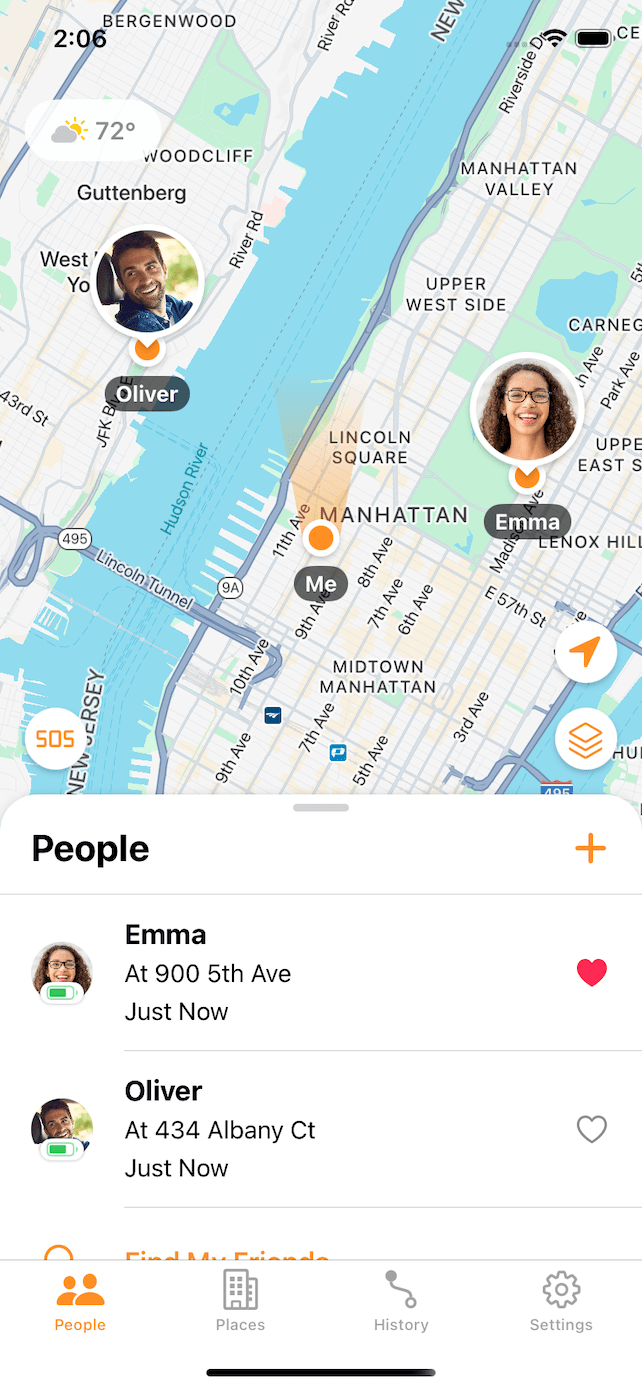Viewport: 642px width, 1389px height.
Task: Open the Settings tab
Action: (561, 1301)
